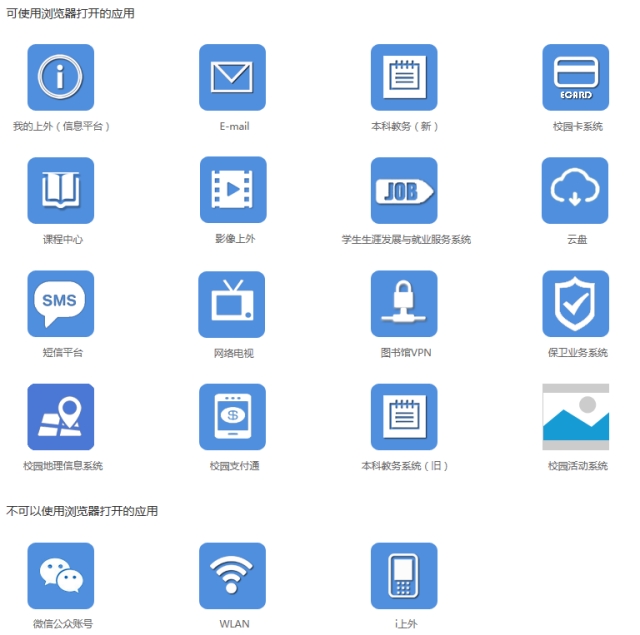
Task: Launch 短信平台 SMS platform
Action: click(x=61, y=303)
